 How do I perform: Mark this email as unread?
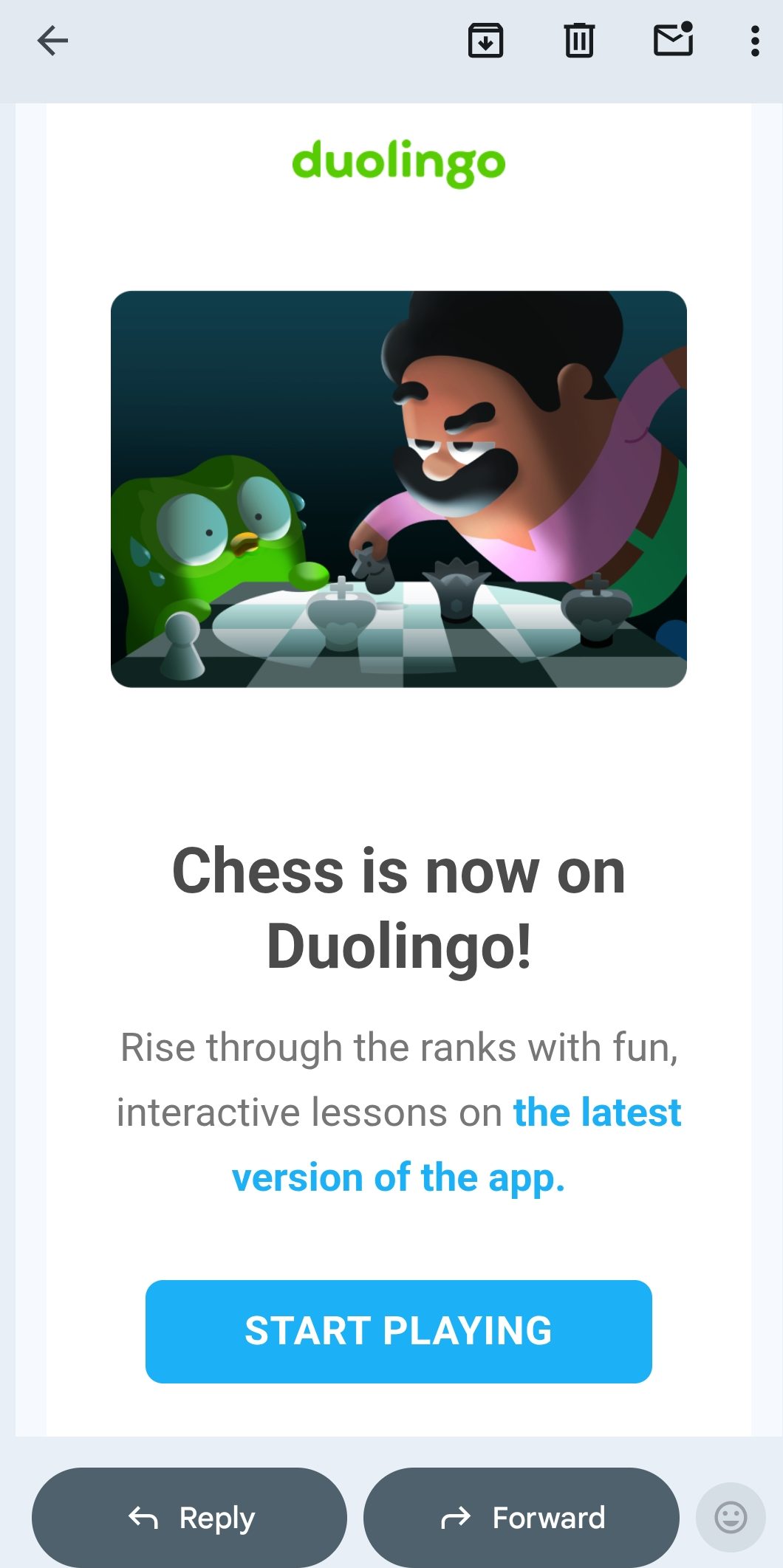click(673, 40)
